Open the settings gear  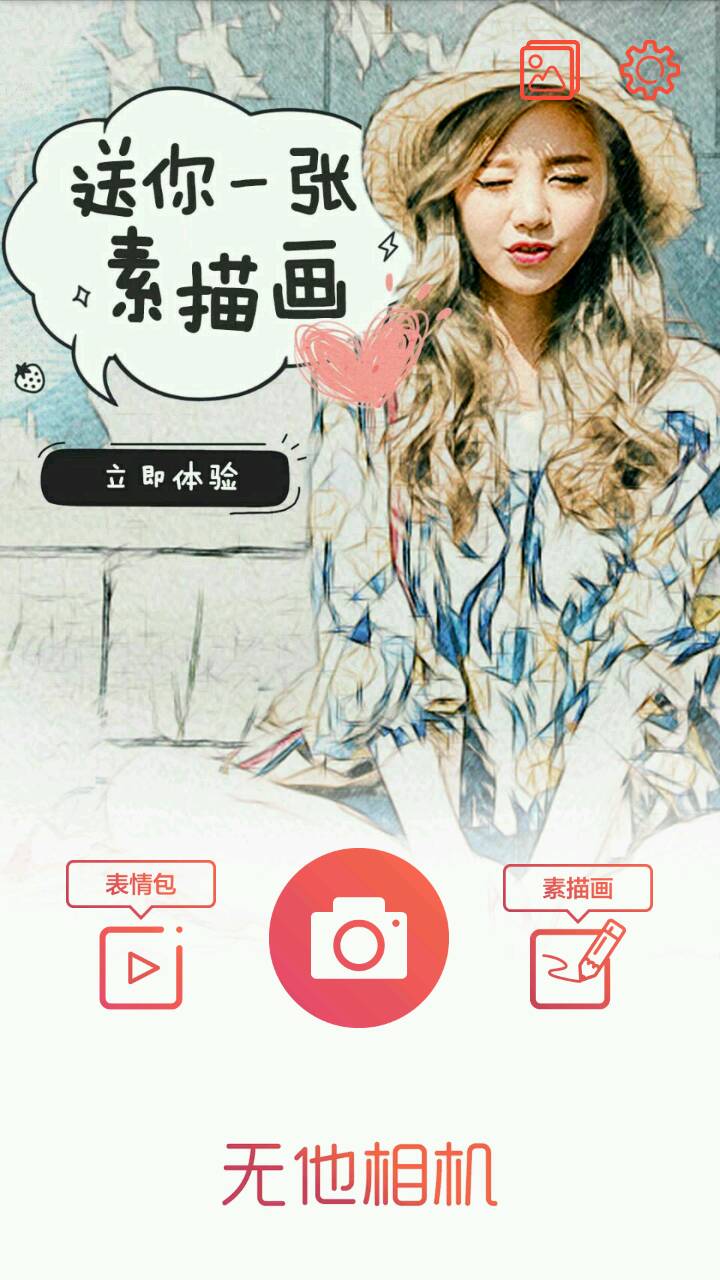pos(649,69)
